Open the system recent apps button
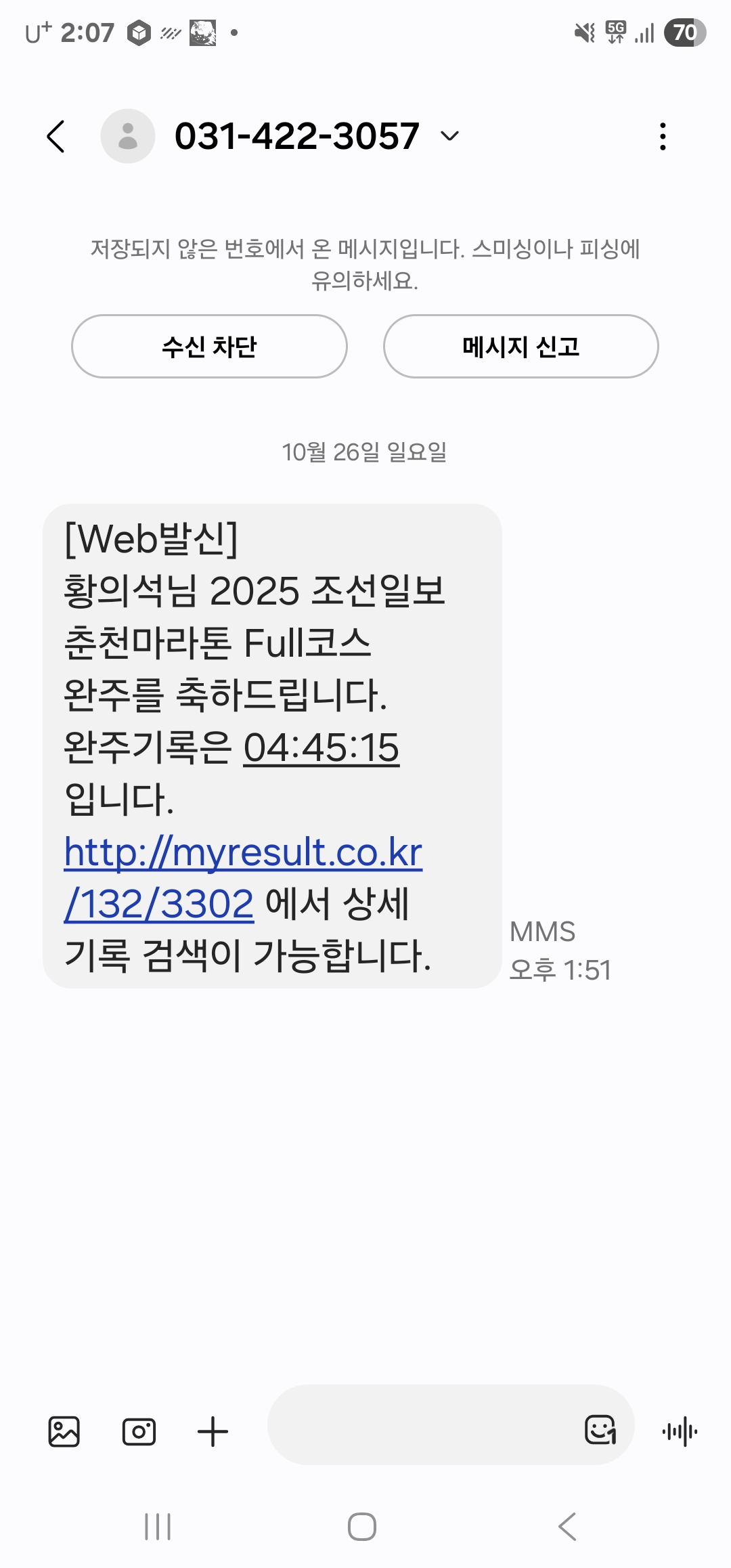Screen dimensions: 731x1568 pos(158,1527)
